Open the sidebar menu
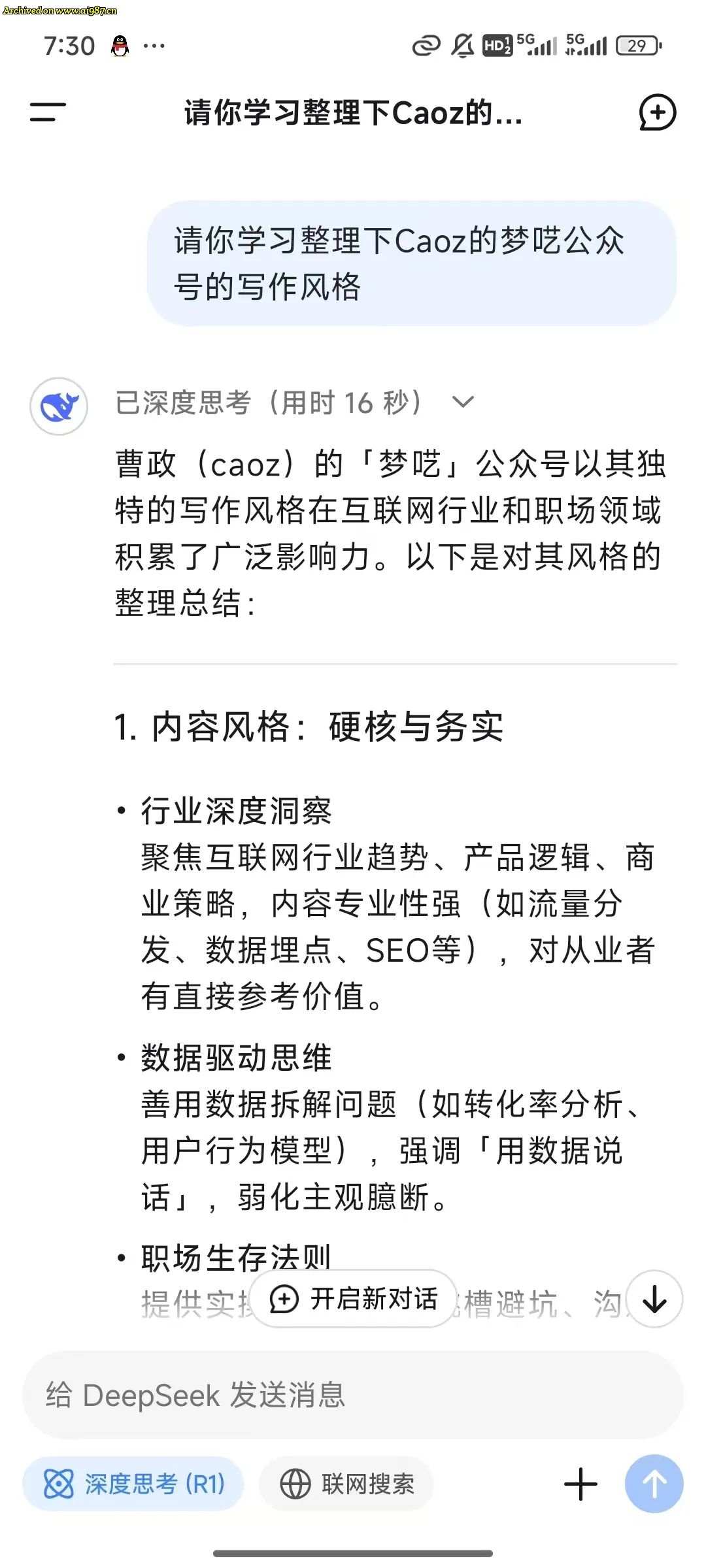Image resolution: width=706 pixels, height=1568 pixels. pos(48,112)
